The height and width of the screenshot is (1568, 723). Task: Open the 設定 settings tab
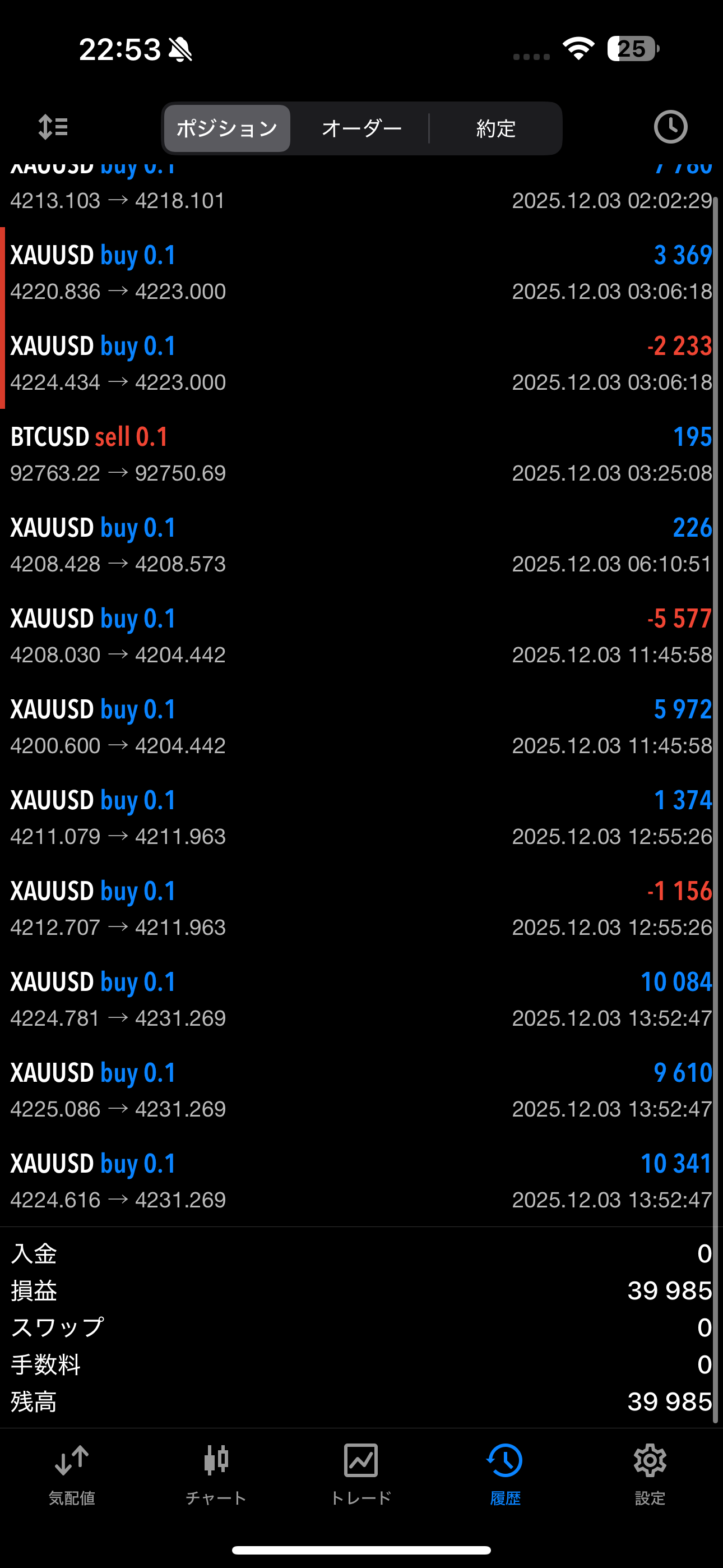pyautogui.click(x=650, y=1474)
